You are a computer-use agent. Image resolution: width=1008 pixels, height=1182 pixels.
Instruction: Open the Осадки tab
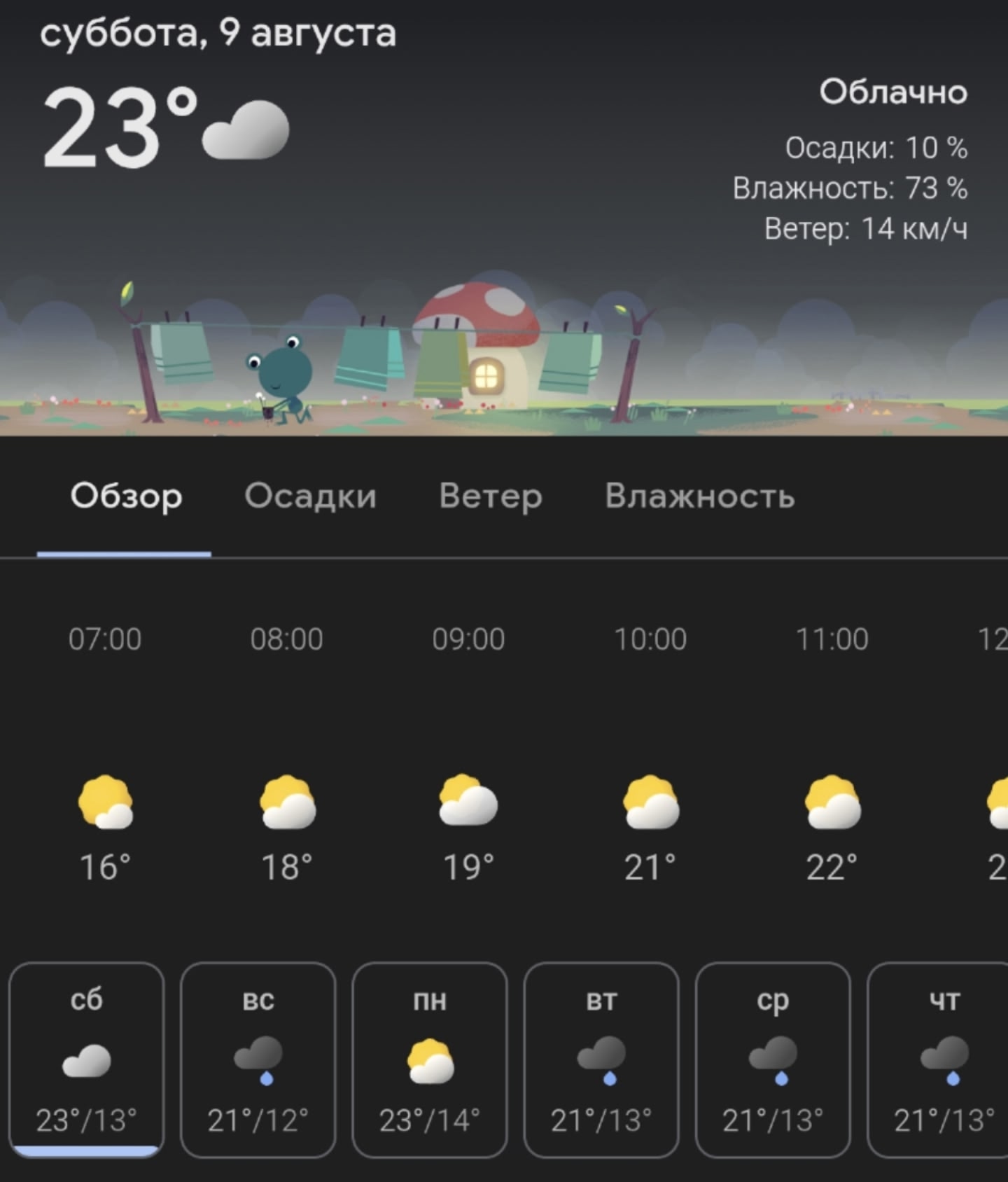310,496
